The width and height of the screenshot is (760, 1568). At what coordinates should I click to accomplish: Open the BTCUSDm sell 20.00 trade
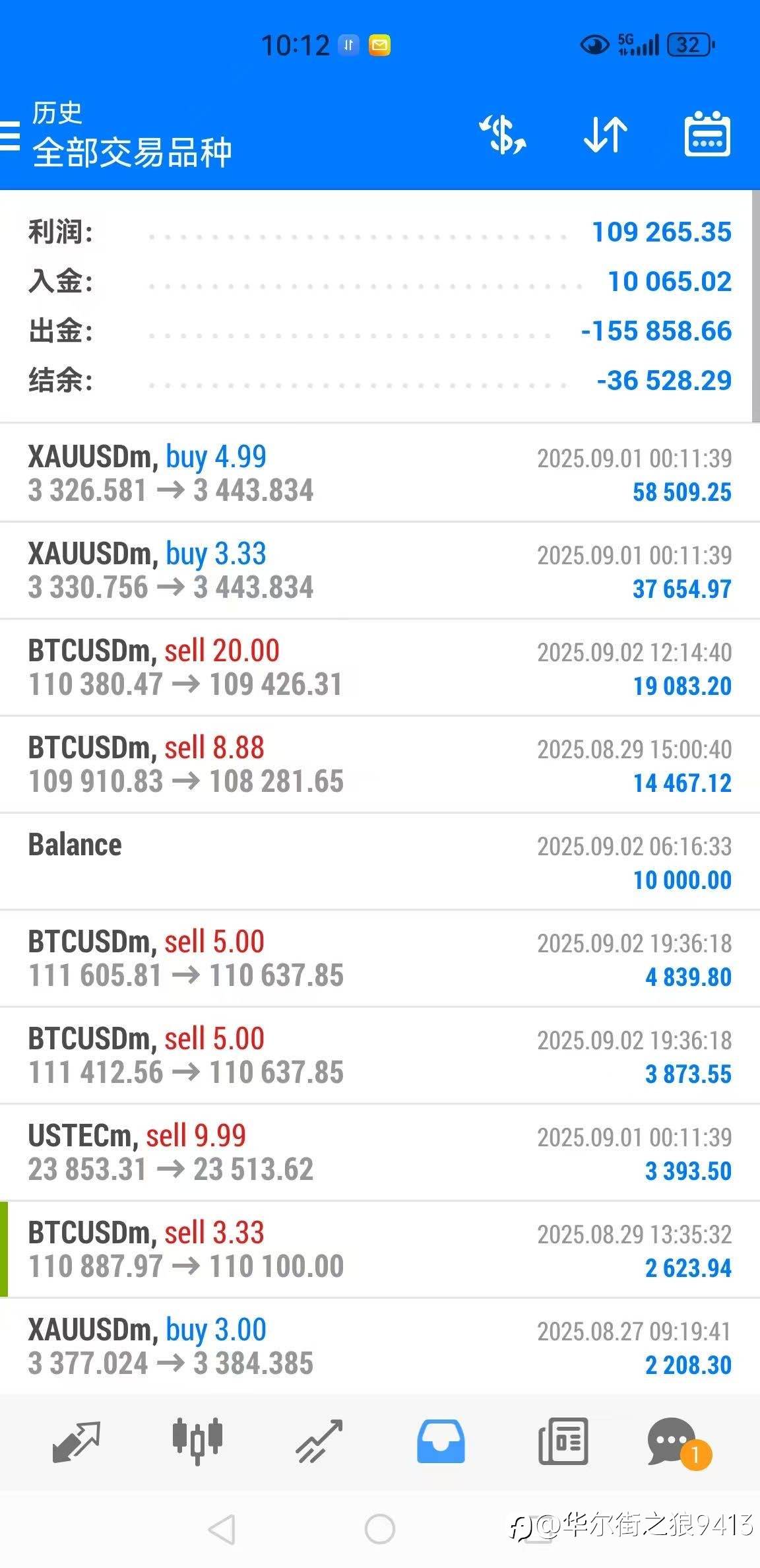[379, 667]
